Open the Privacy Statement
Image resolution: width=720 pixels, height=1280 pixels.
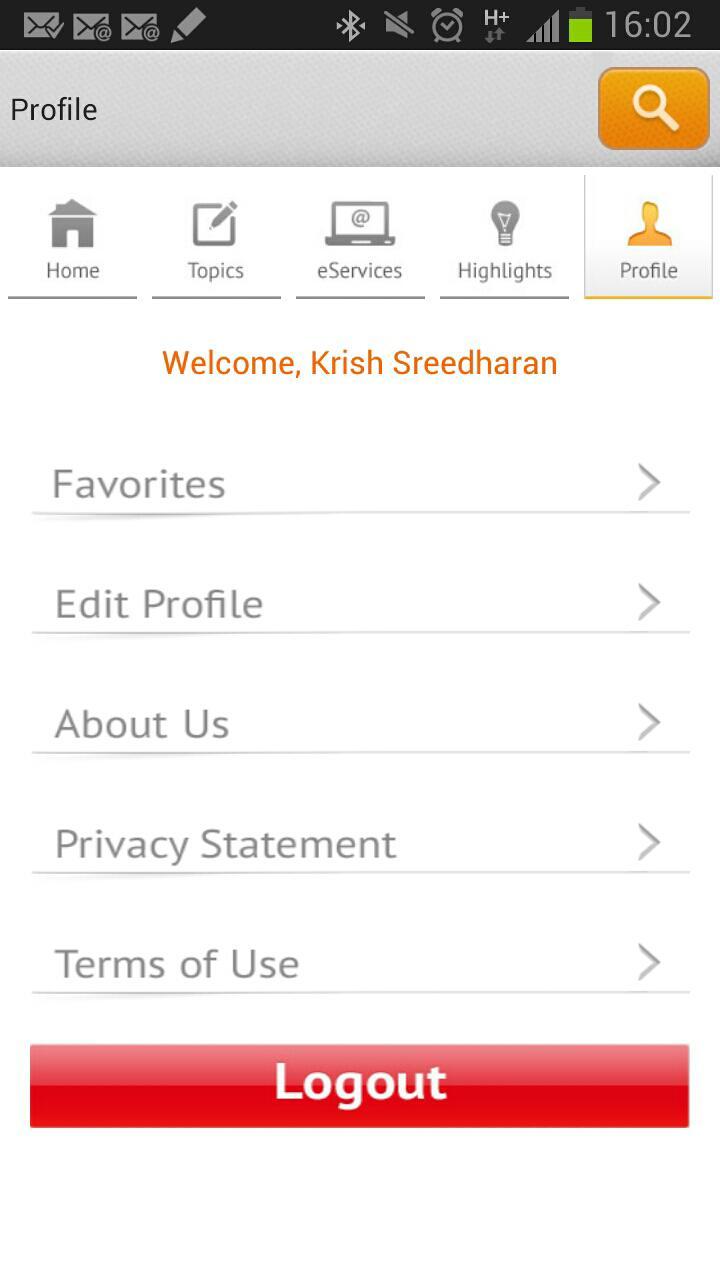pyautogui.click(x=360, y=844)
